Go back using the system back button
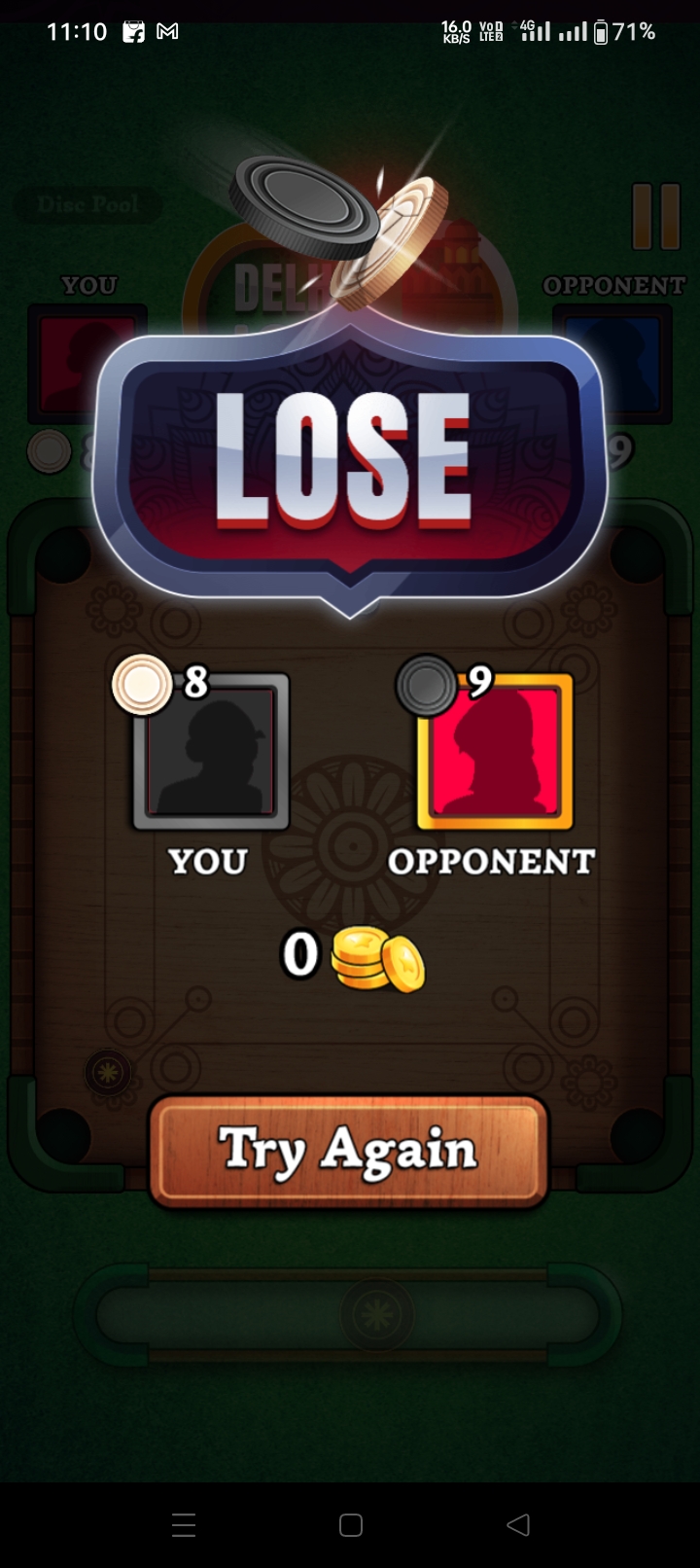The image size is (700, 1568). tap(519, 1524)
